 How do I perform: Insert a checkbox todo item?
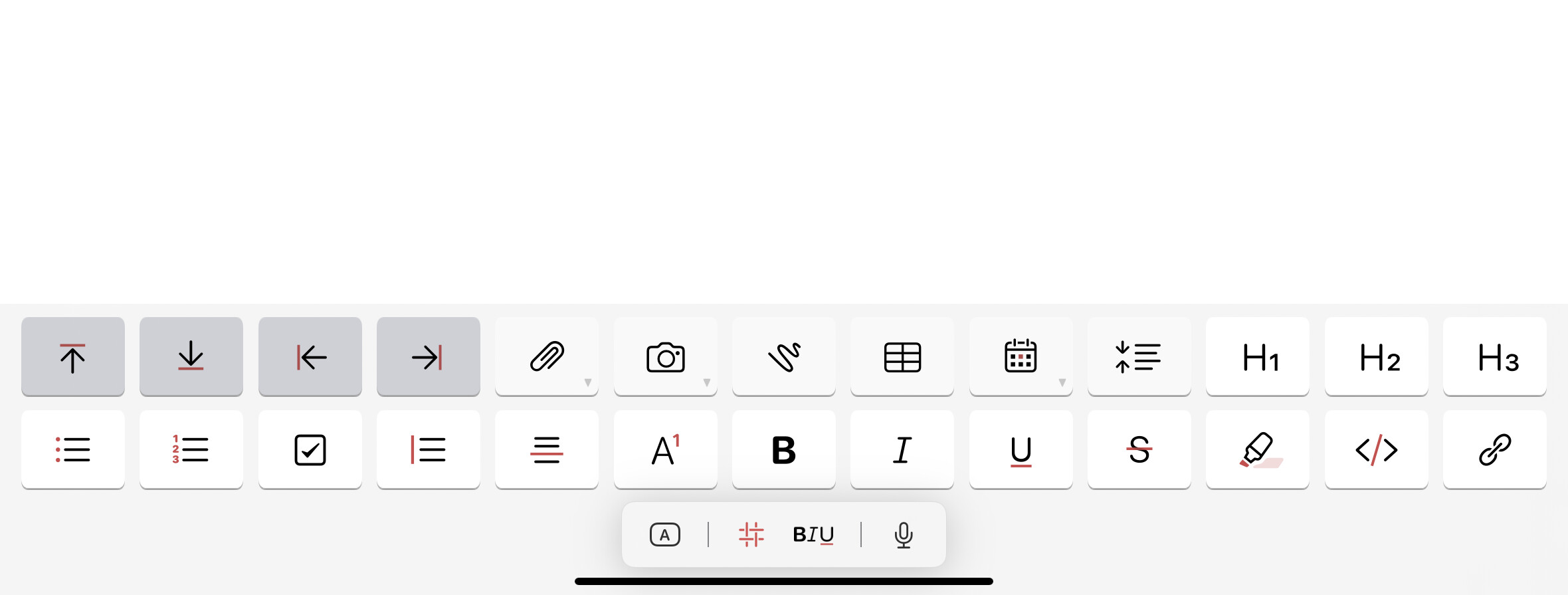310,449
